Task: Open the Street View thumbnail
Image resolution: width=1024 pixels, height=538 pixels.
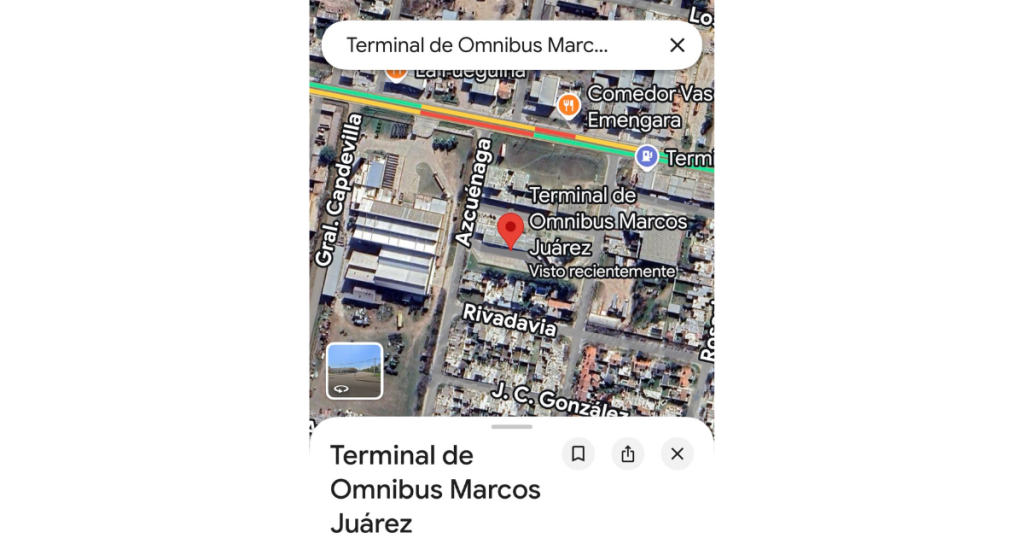Action: (355, 371)
